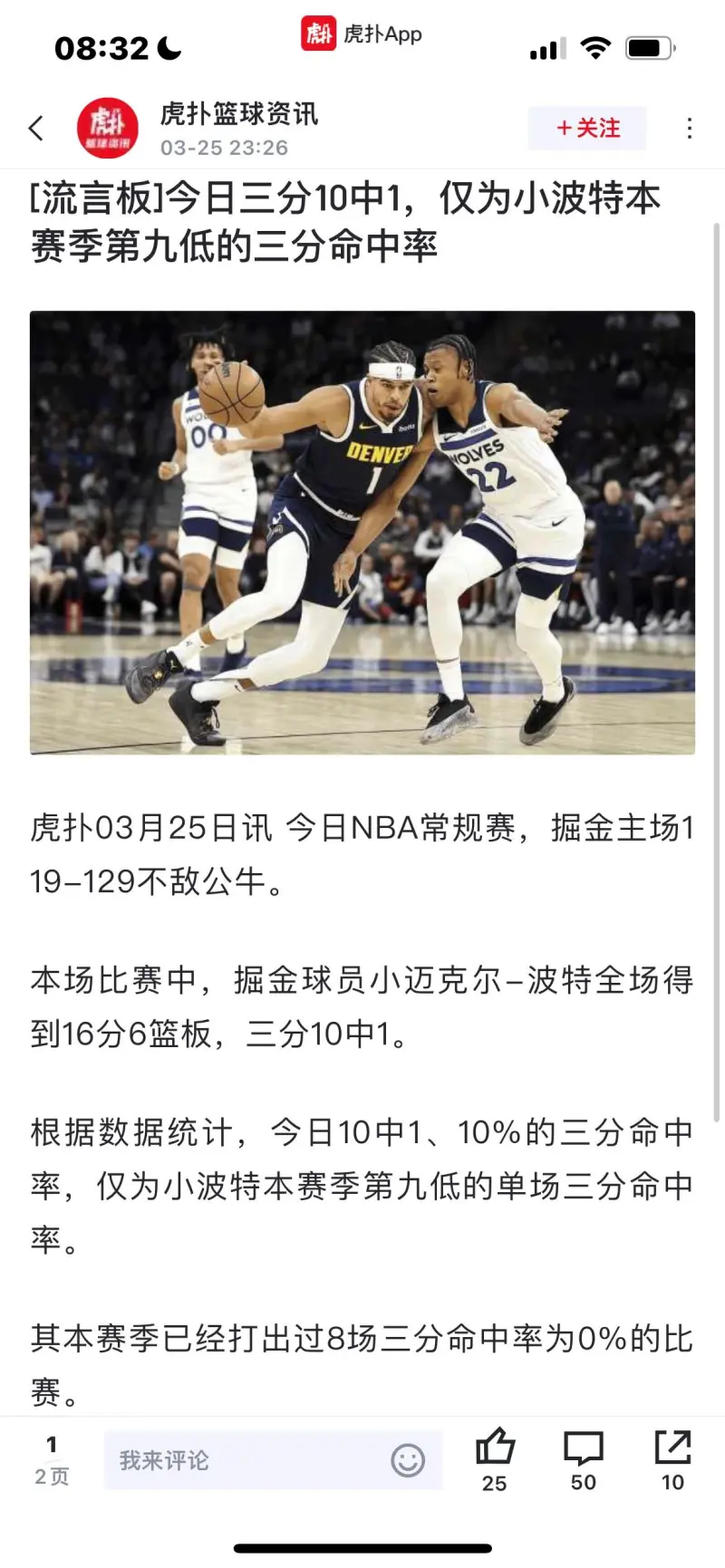Share this article via the share icon
This screenshot has height=1568, width=725.
pyautogui.click(x=672, y=1449)
